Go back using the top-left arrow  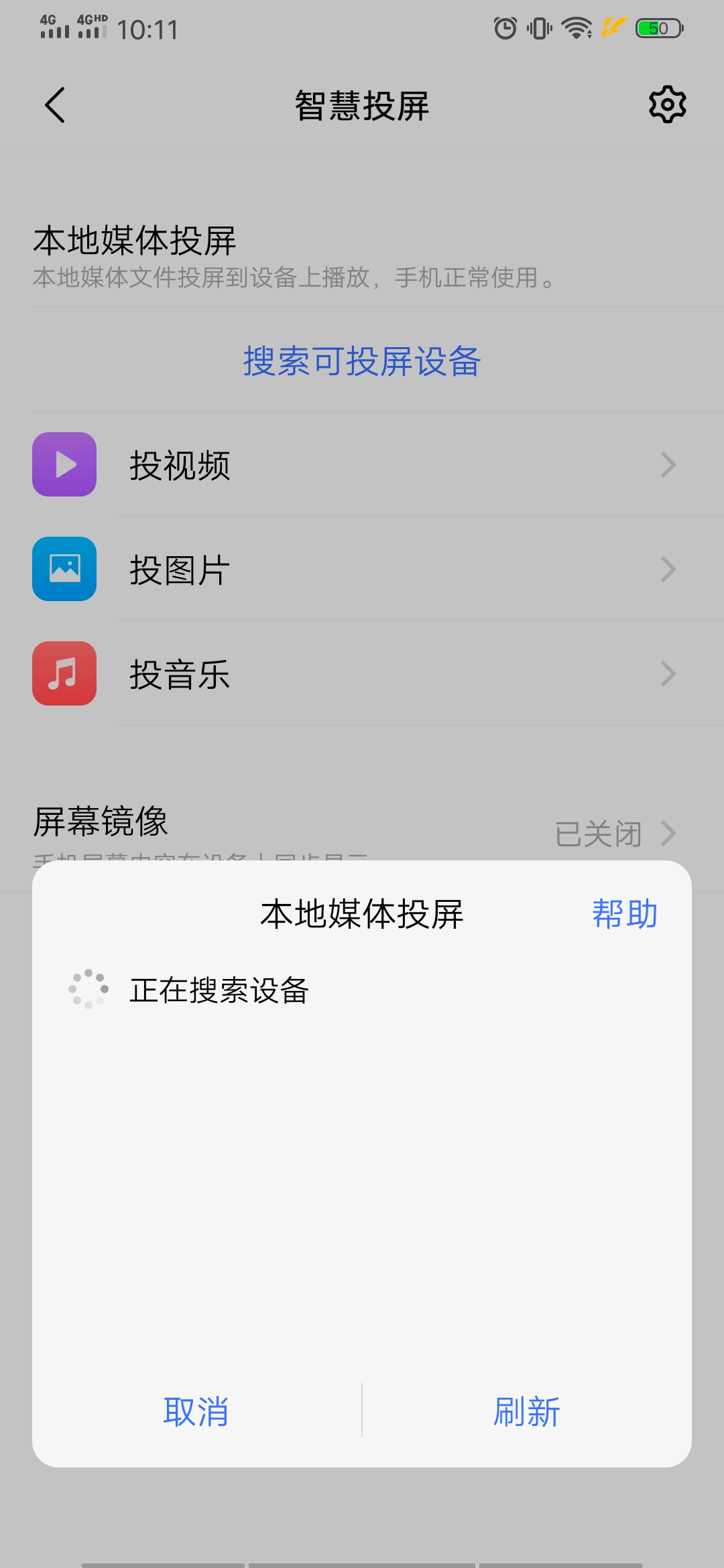tap(55, 105)
